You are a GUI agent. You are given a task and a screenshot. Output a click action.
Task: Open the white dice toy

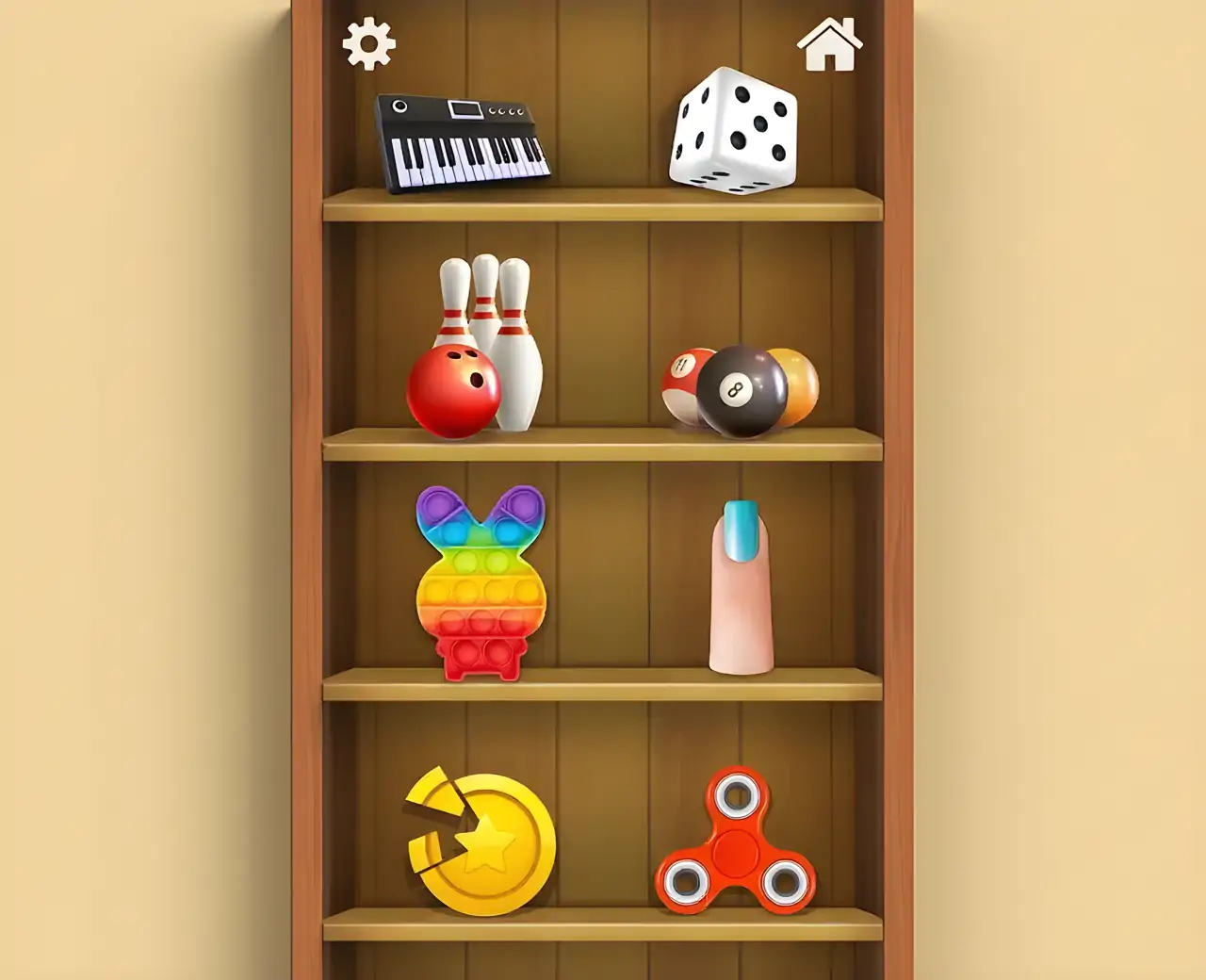pyautogui.click(x=733, y=132)
